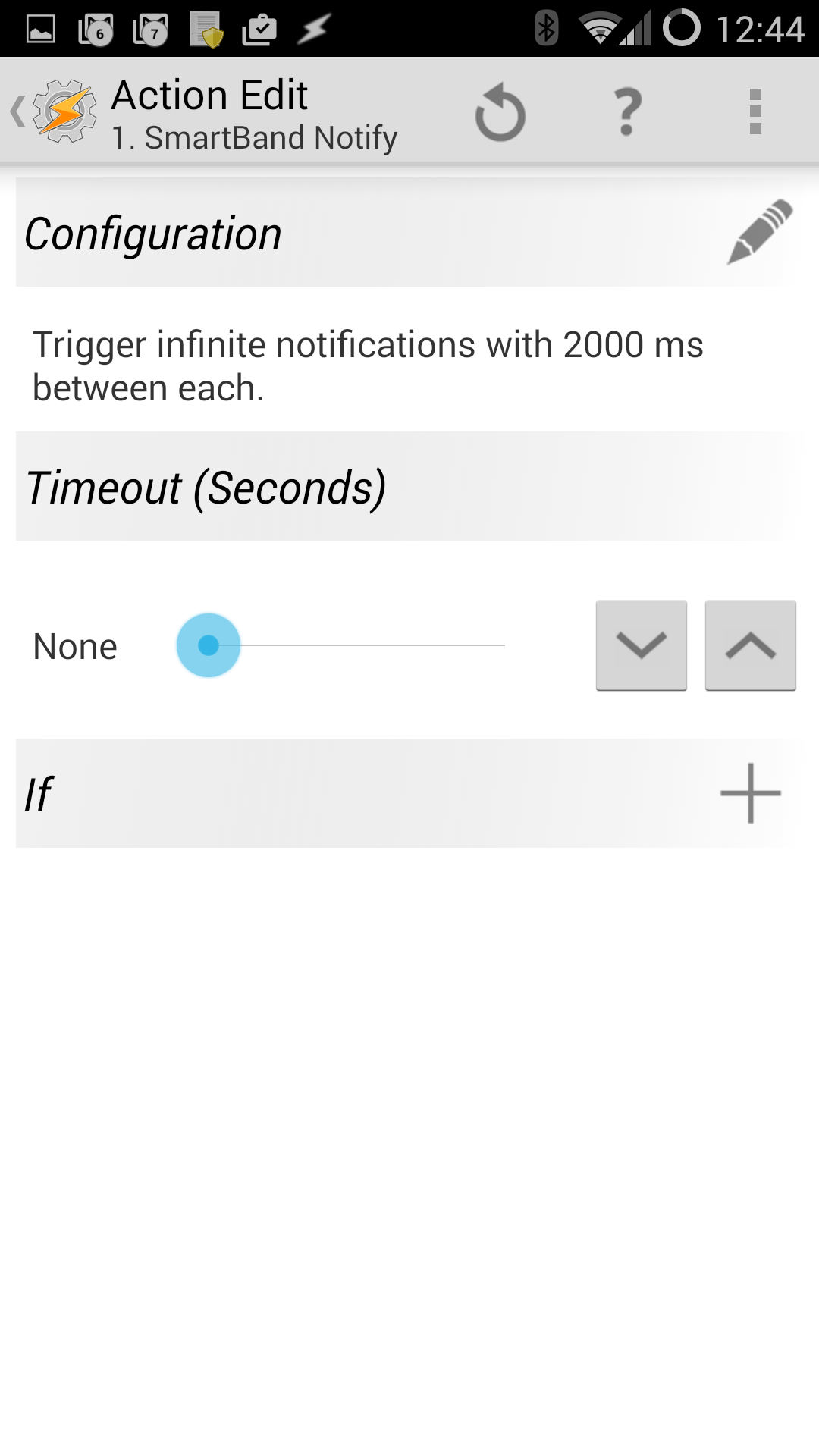
Task: Click the Tasker gear logo in header
Action: coord(64,112)
